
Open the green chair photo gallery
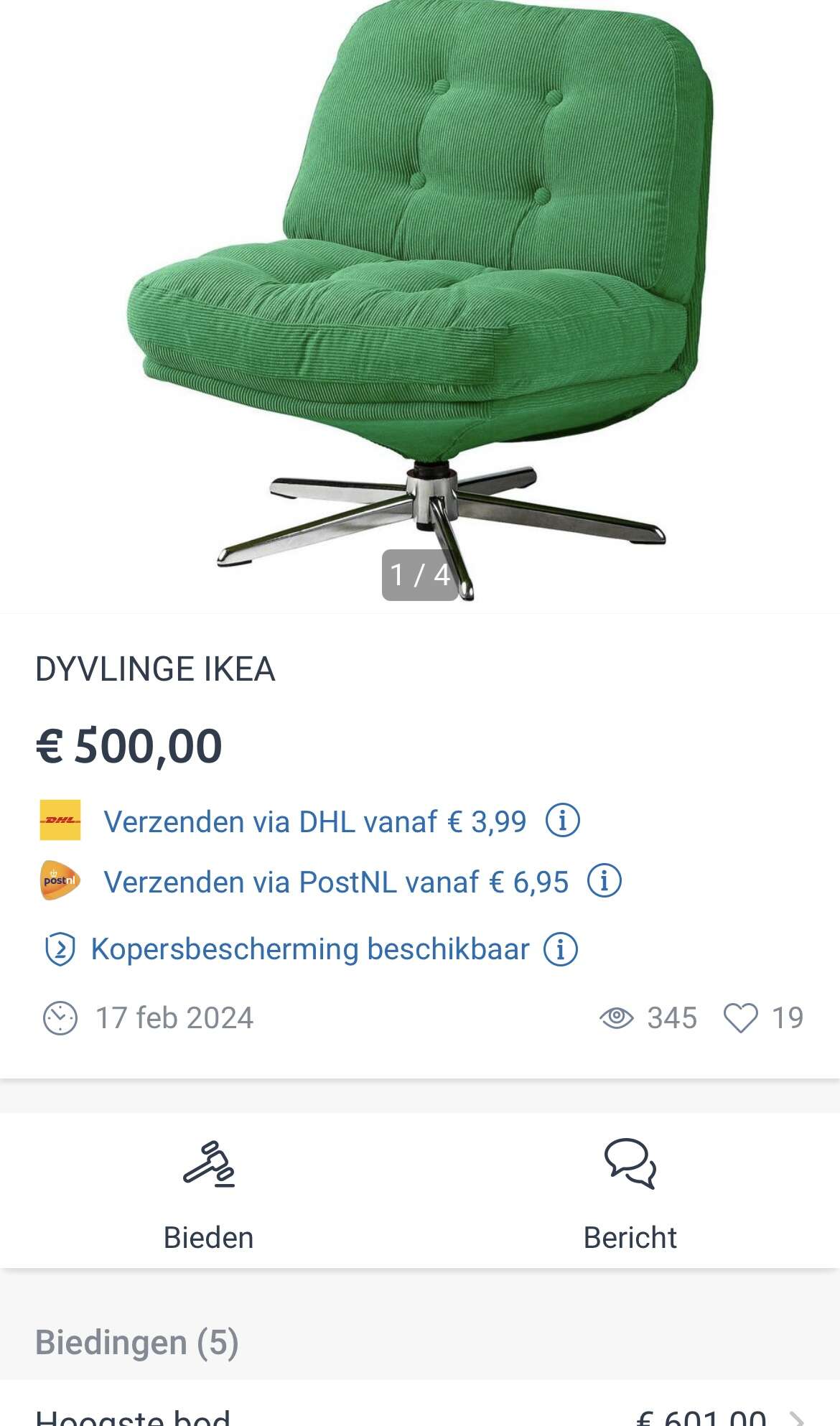tap(420, 305)
